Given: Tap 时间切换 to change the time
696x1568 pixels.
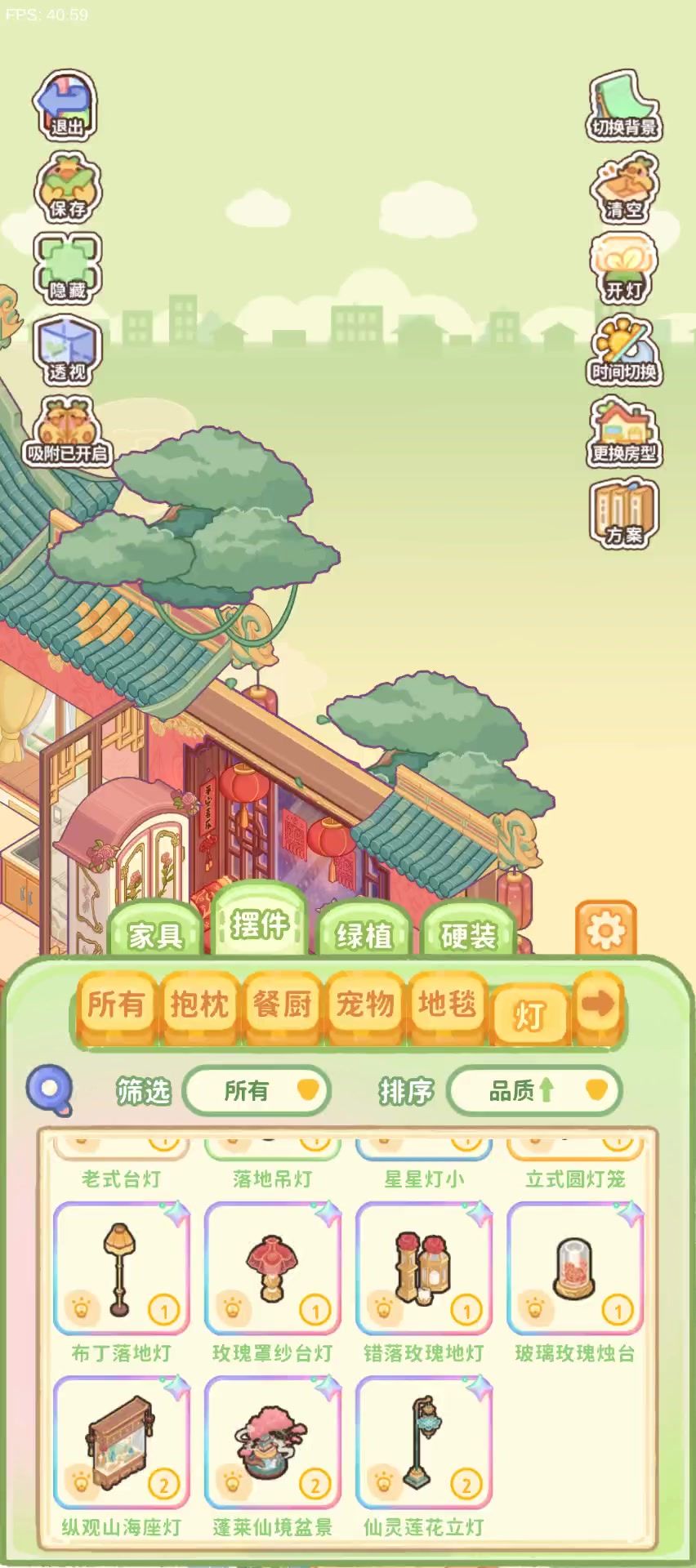Looking at the screenshot, I should [x=625, y=351].
